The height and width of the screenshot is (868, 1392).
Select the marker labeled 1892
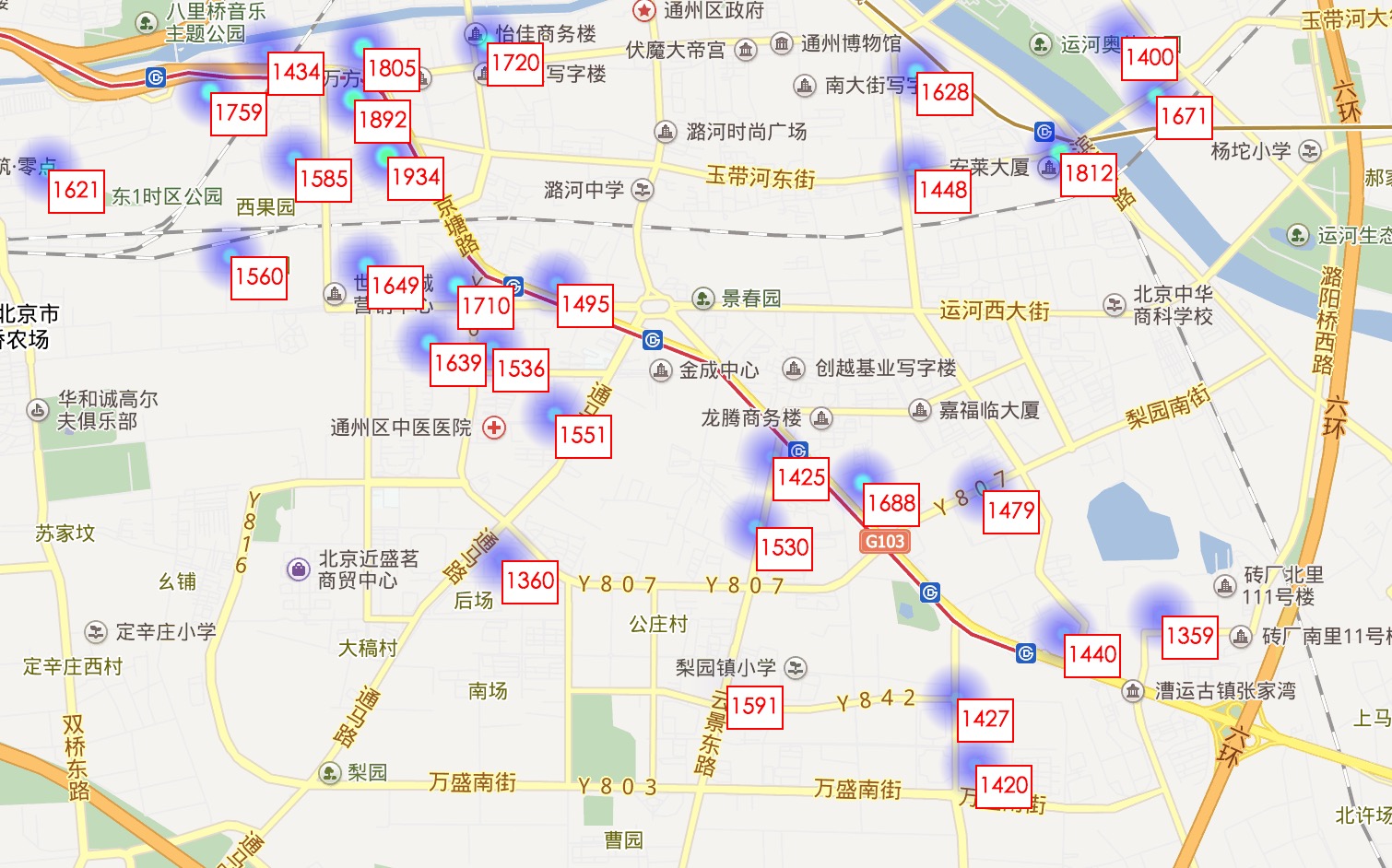383,120
